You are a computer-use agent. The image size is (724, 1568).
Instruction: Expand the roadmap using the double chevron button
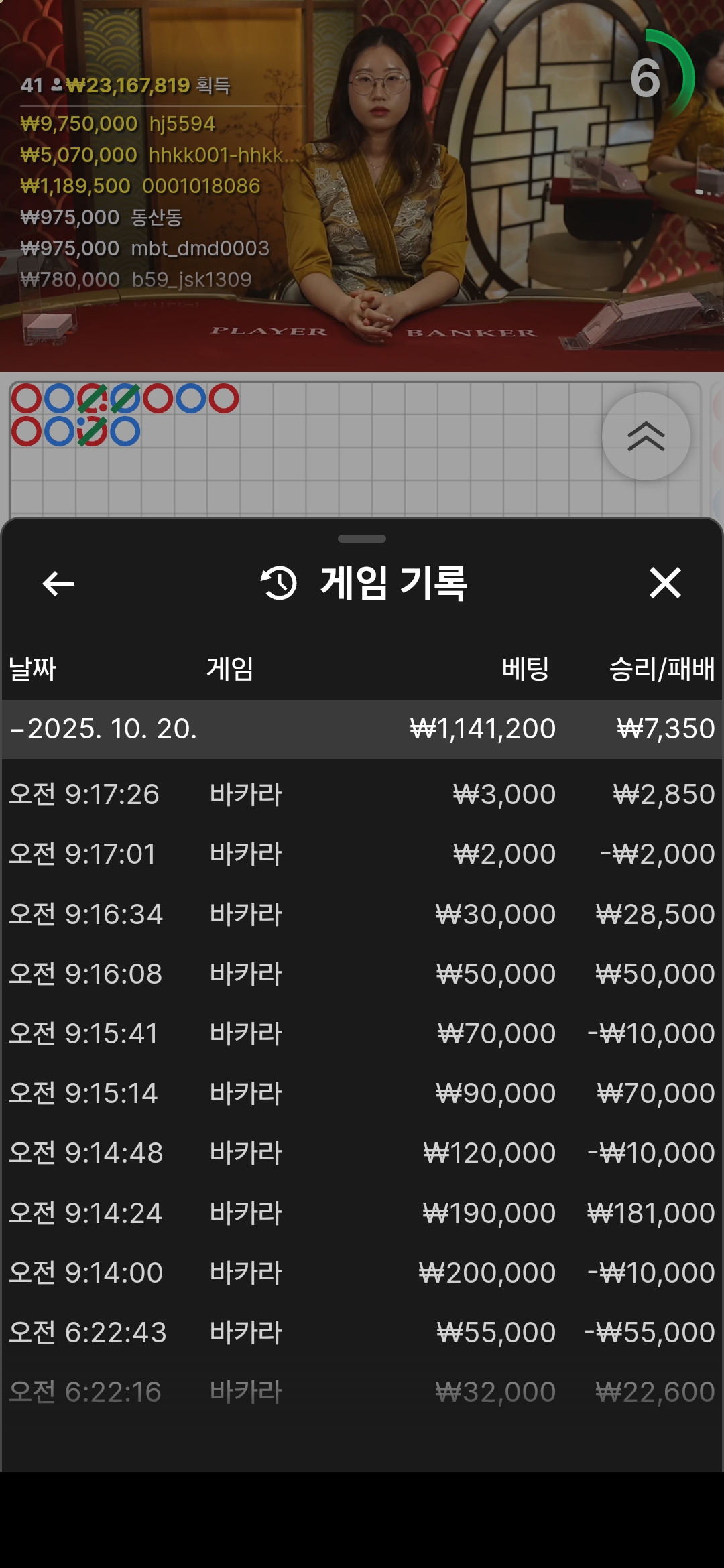(x=646, y=436)
